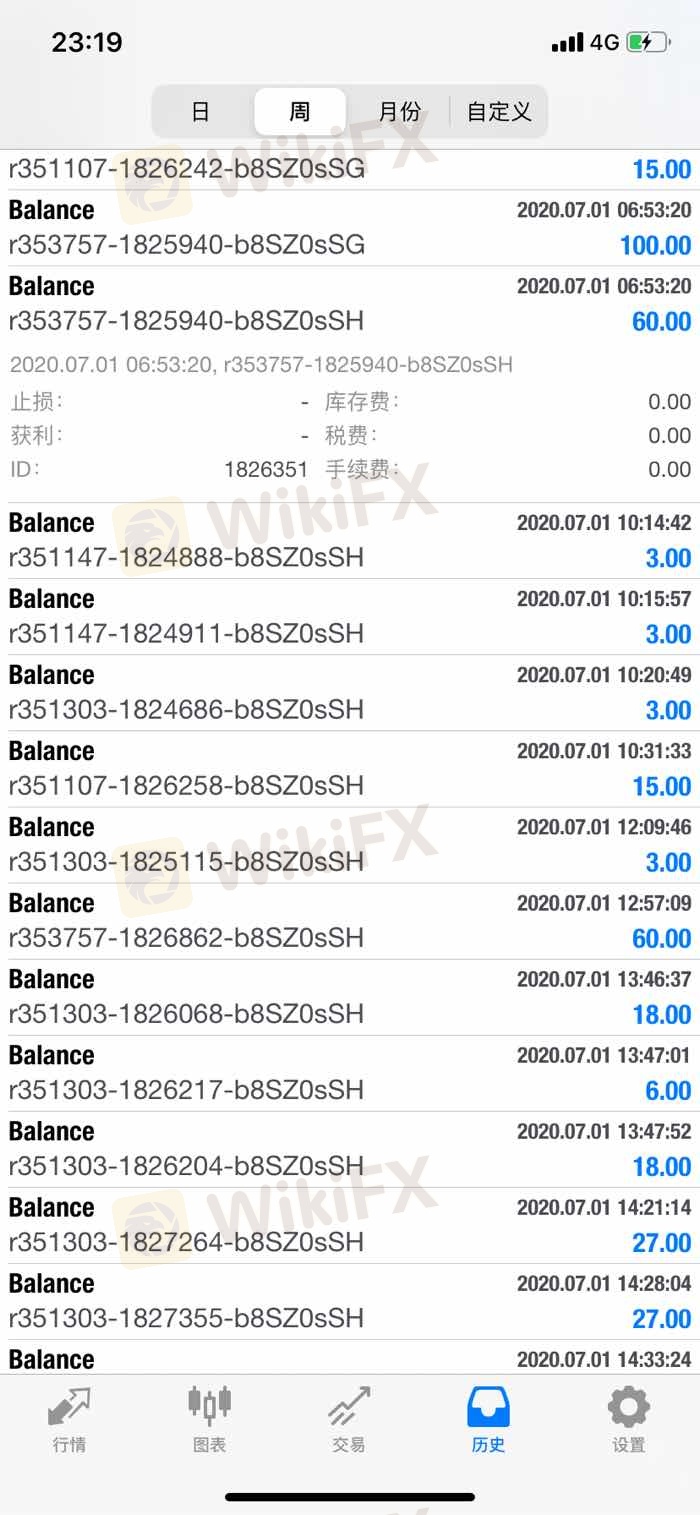Tap the 历史 history tab
The width and height of the screenshot is (700, 1515).
(x=489, y=1419)
